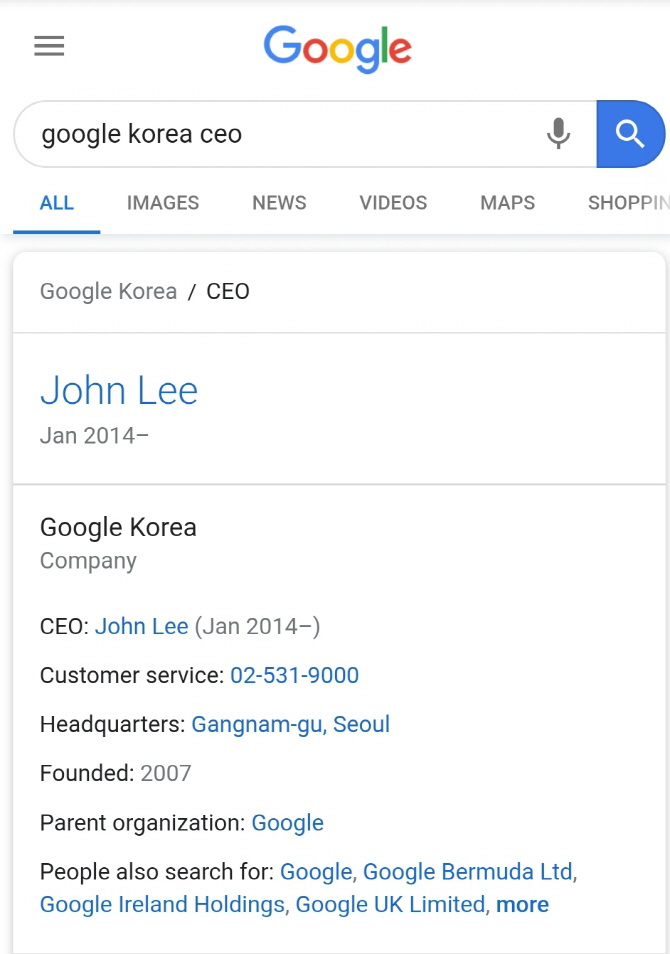Tap the blue search button
The width and height of the screenshot is (670, 954).
coord(630,134)
